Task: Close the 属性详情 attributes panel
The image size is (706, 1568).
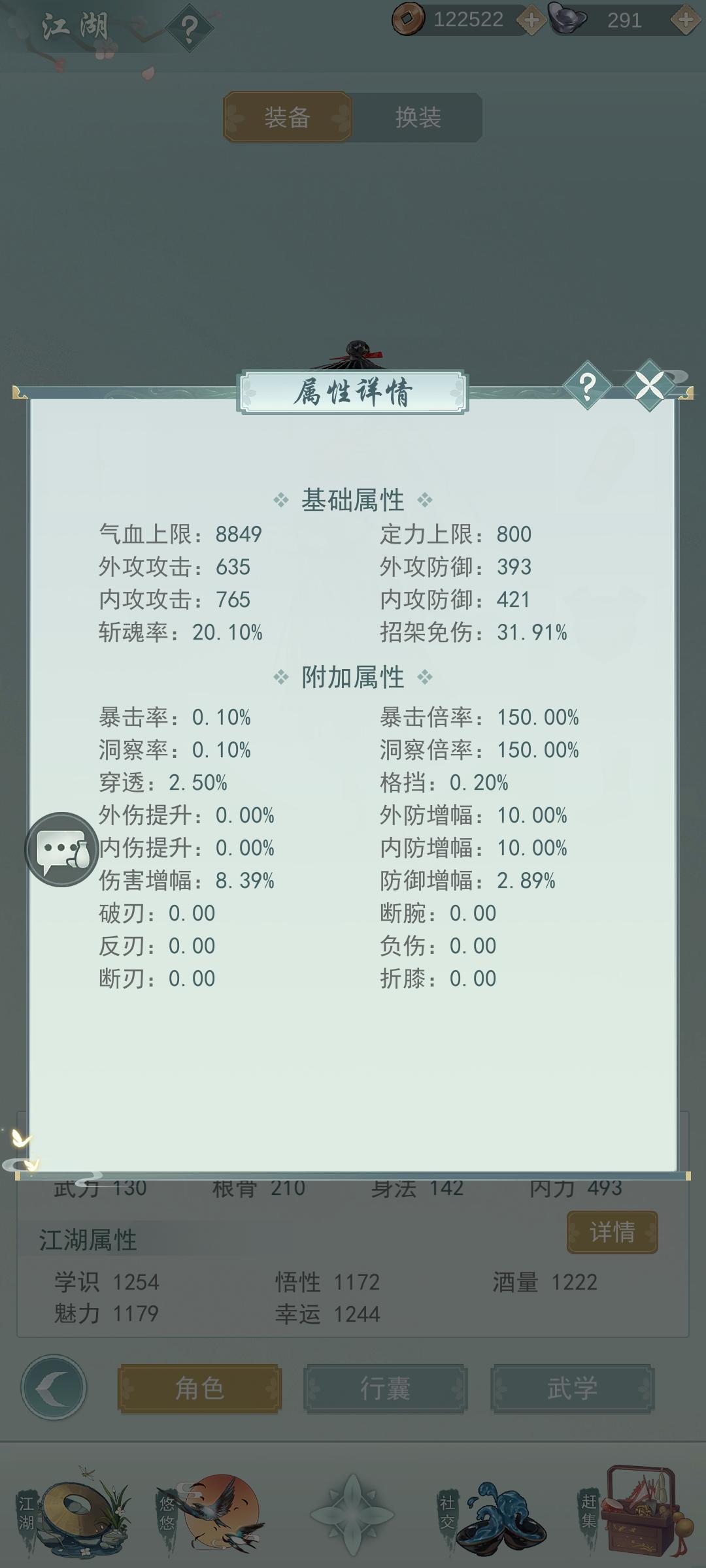Action: 648,385
